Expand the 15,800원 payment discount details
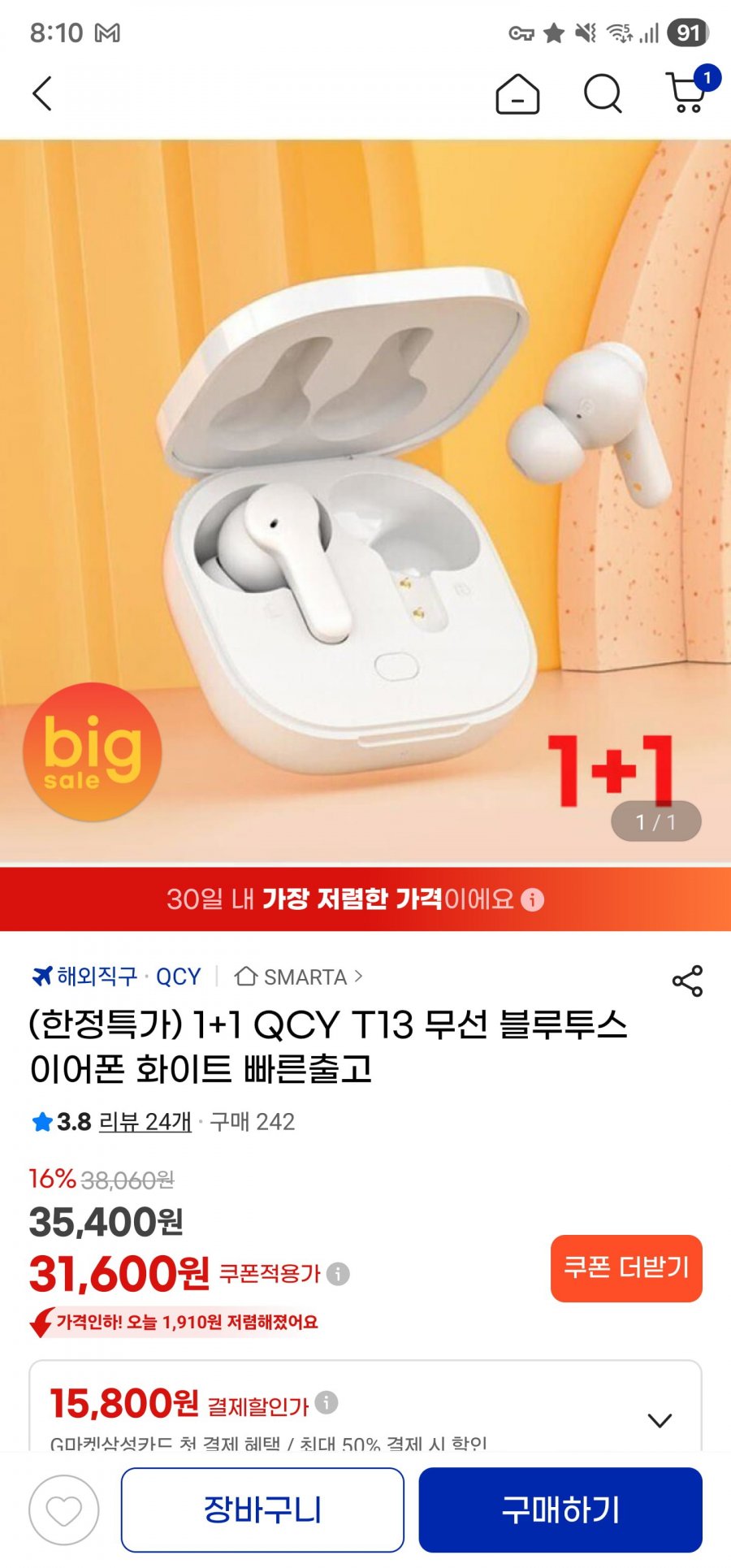Screen dimensions: 731x1568 [x=660, y=1420]
